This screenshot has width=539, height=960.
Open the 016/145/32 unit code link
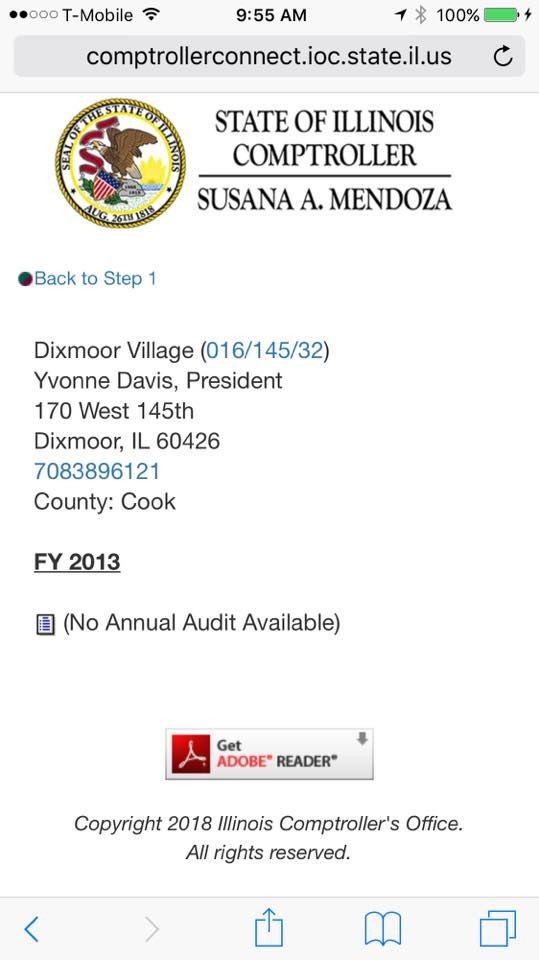pyautogui.click(x=264, y=351)
